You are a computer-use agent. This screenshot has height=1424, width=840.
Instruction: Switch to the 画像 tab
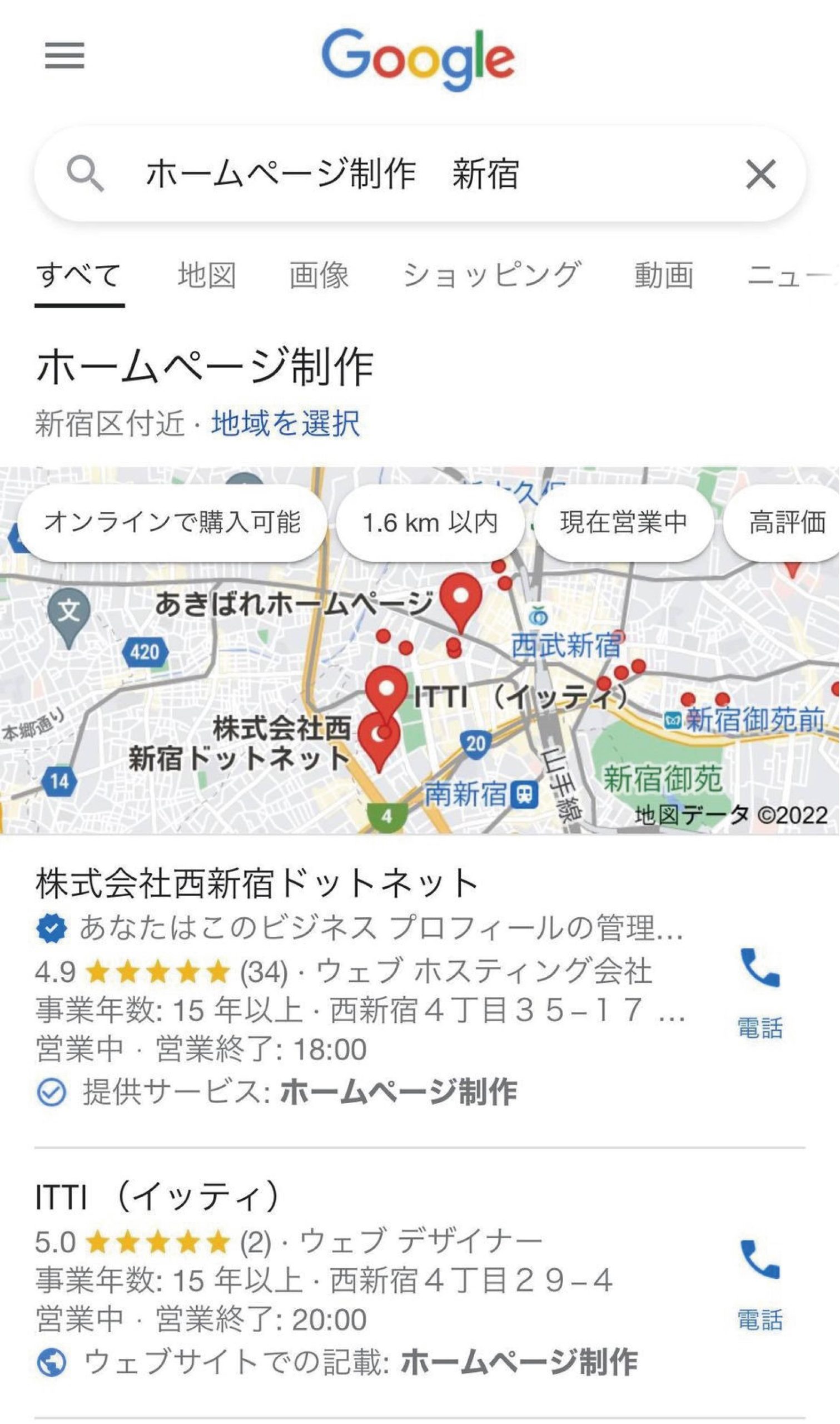pos(319,276)
